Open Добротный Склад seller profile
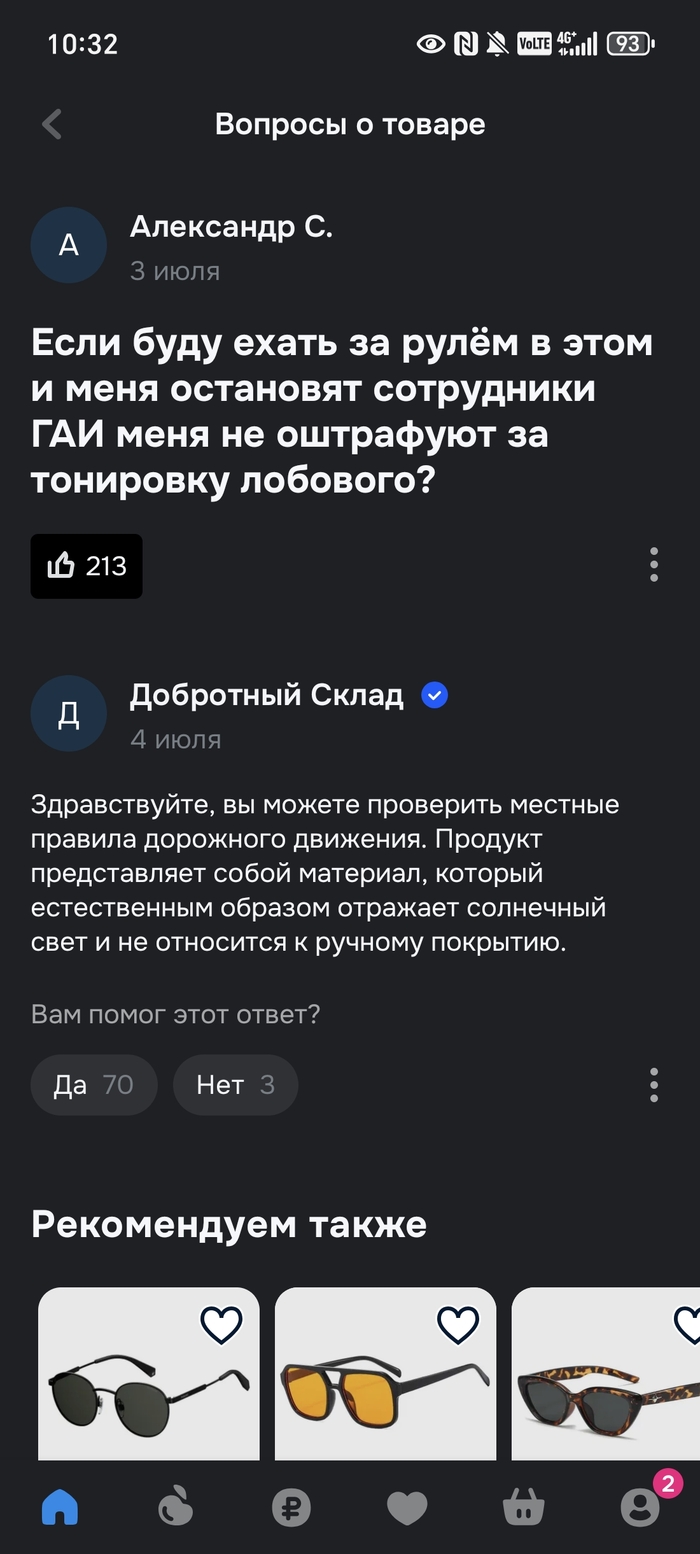Viewport: 700px width, 1554px height. tap(266, 695)
